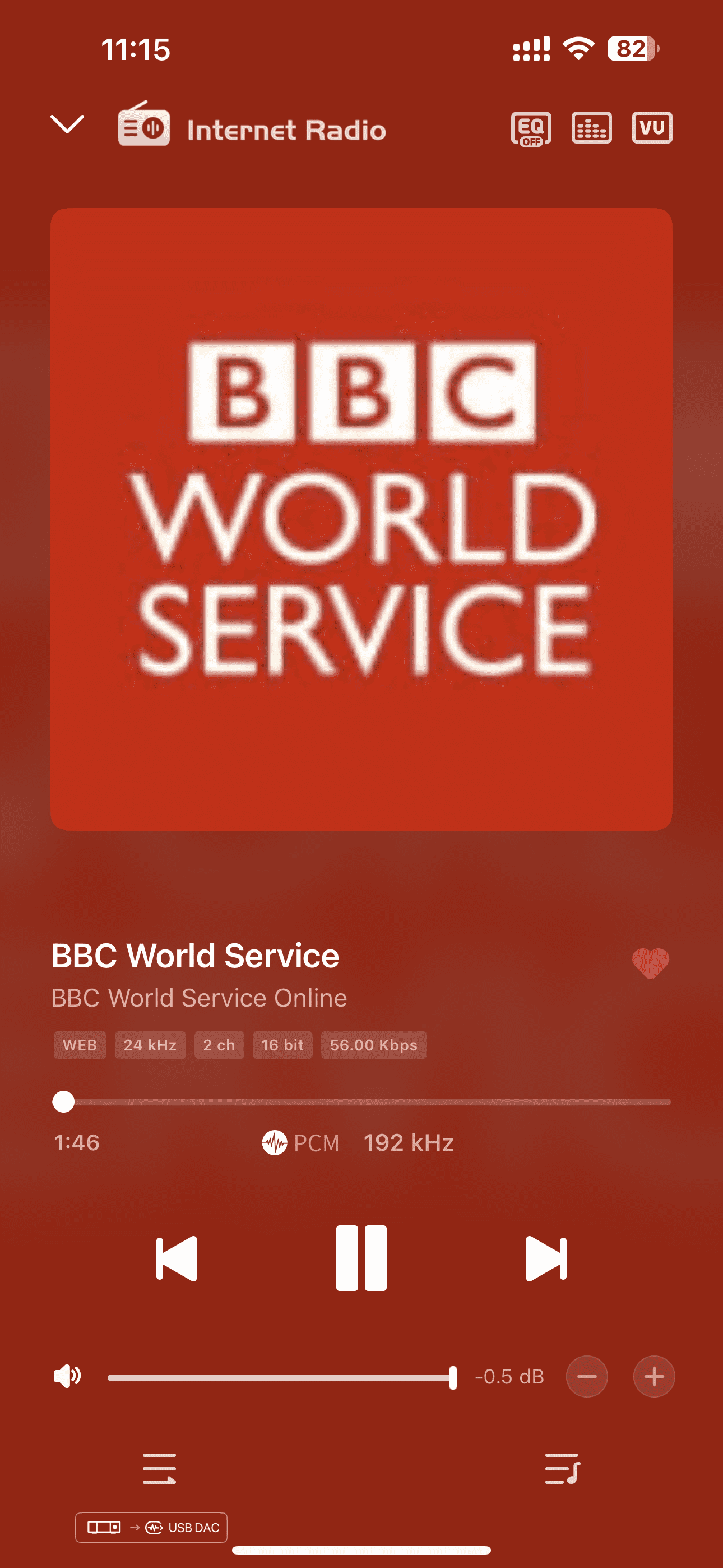Increase volume with the plus button

(654, 1376)
